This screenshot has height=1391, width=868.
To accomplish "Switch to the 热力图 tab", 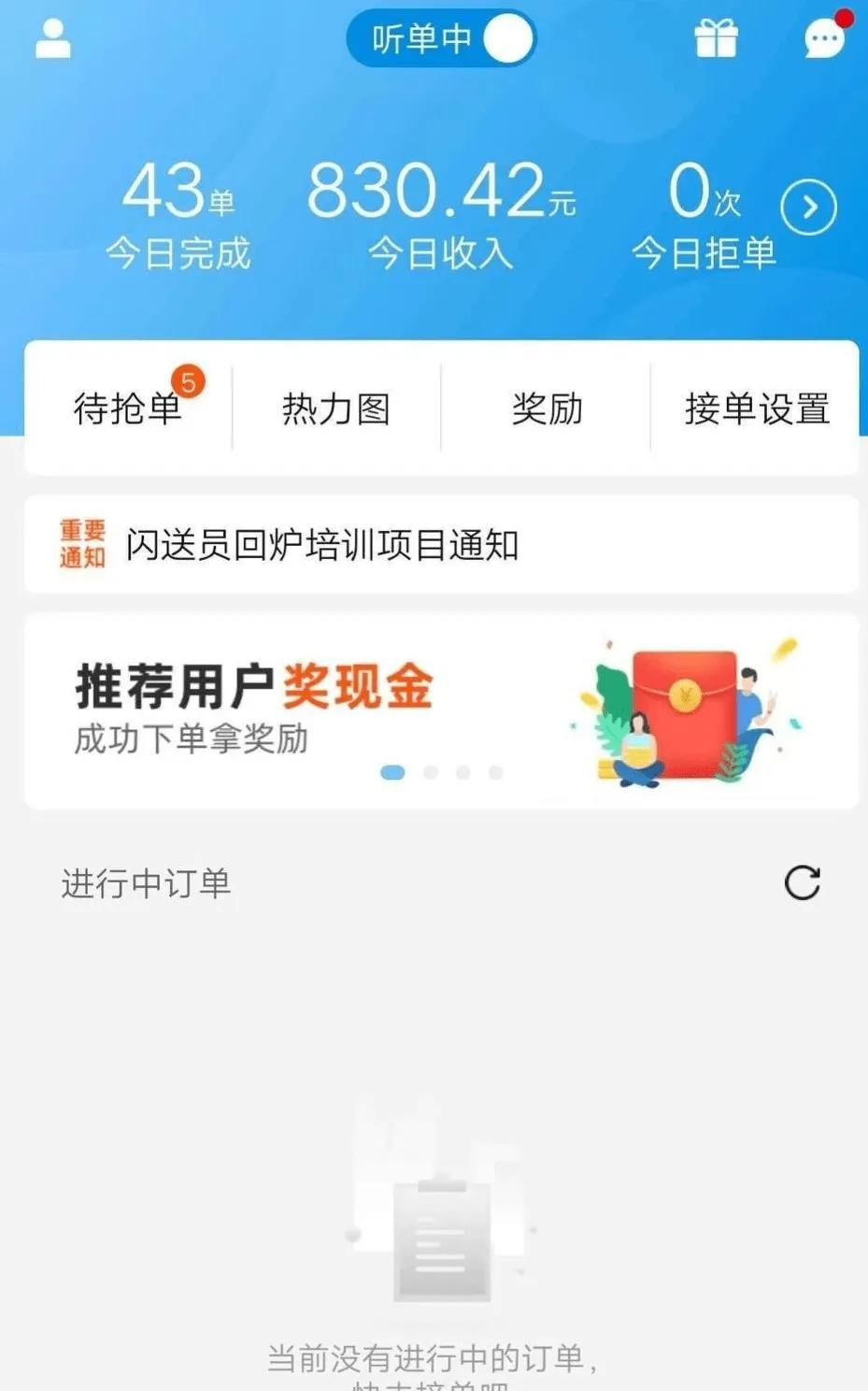I will tap(335, 408).
